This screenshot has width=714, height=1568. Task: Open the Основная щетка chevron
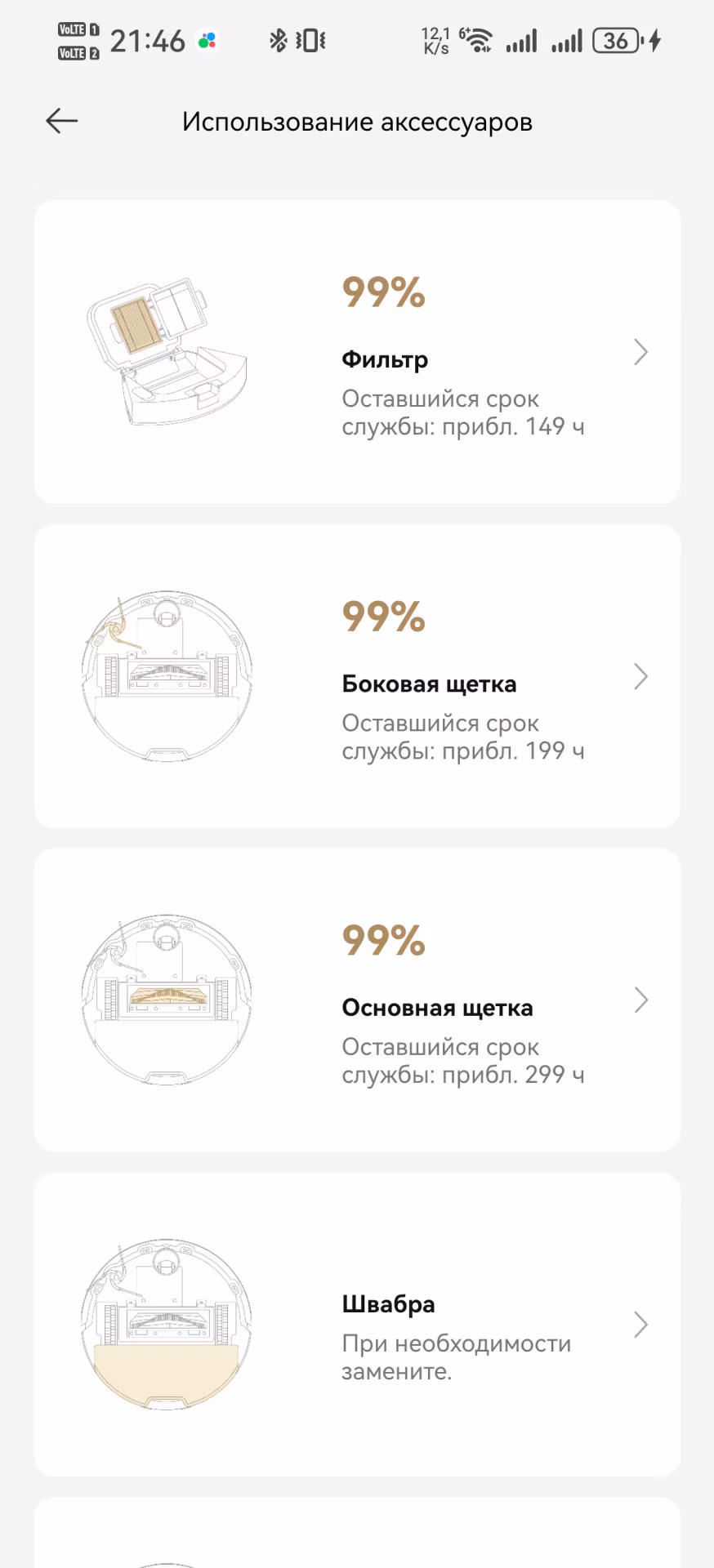pyautogui.click(x=640, y=999)
